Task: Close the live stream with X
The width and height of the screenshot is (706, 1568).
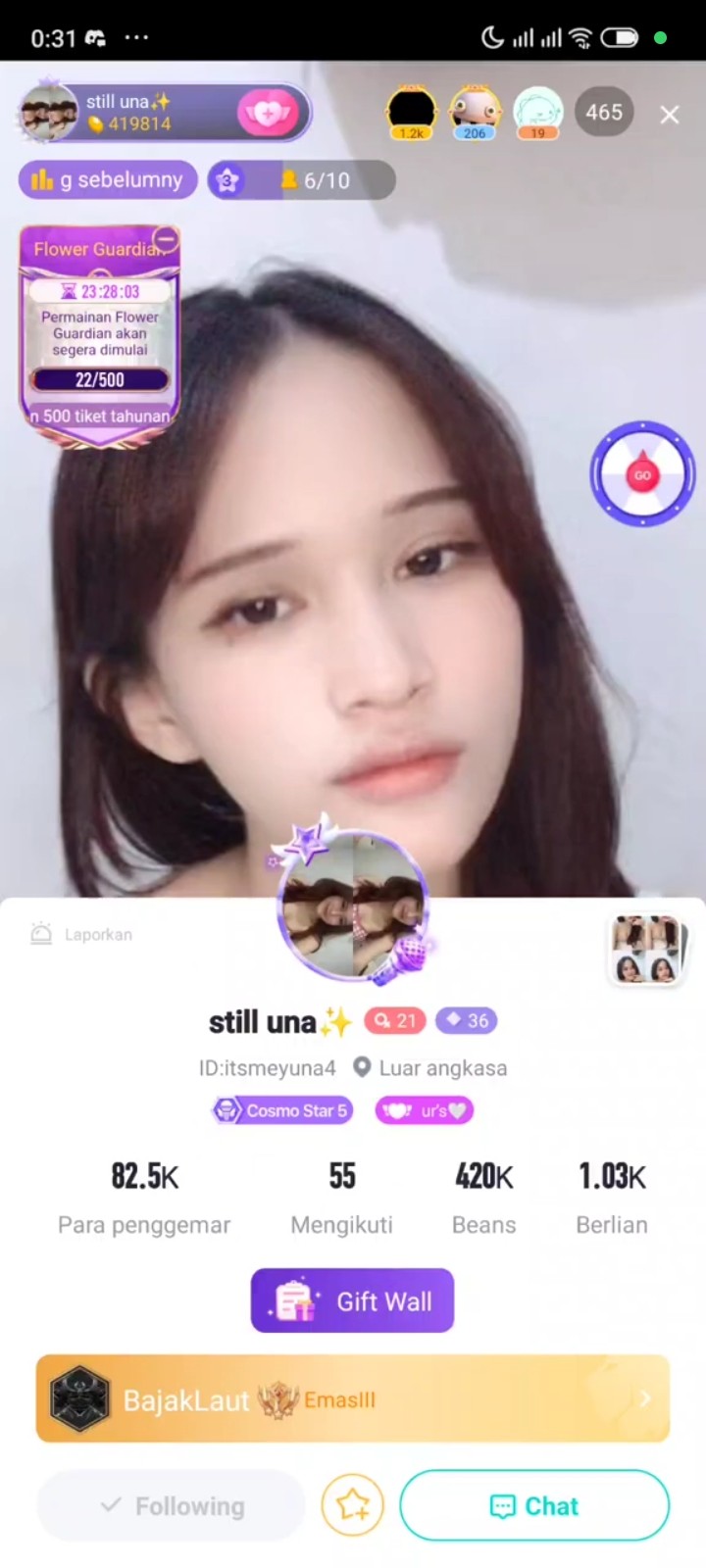Action: pos(670,115)
